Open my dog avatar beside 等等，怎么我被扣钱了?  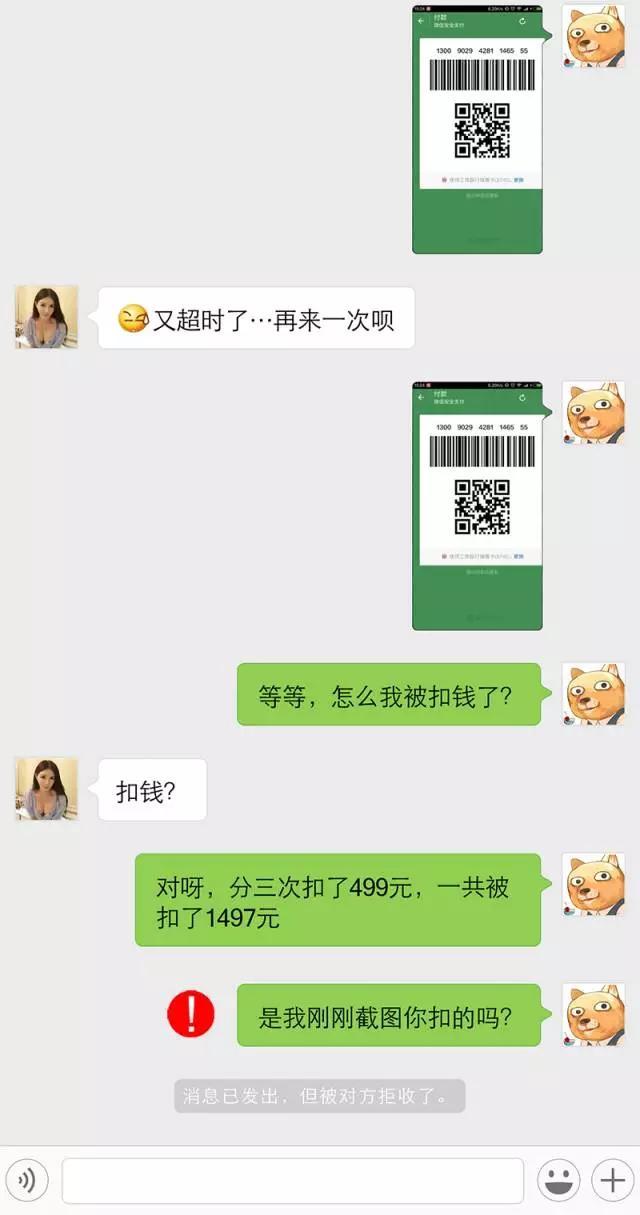click(594, 693)
